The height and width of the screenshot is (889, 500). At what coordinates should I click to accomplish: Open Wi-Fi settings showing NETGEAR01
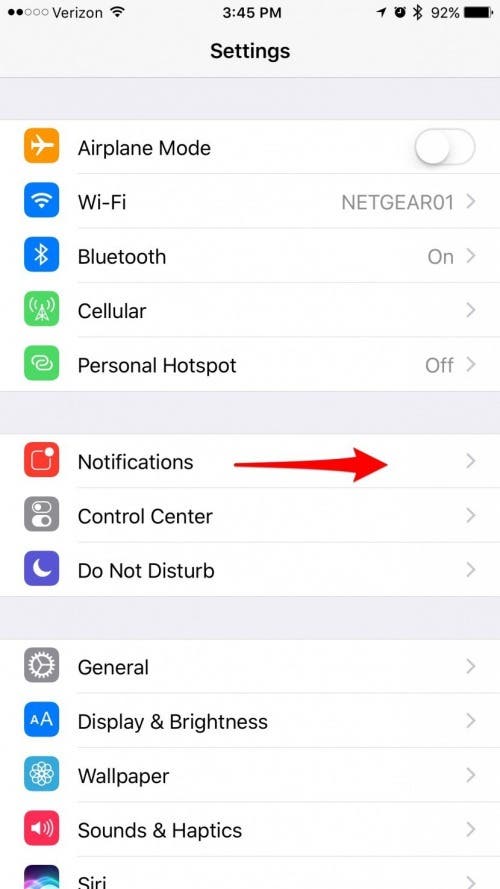[x=250, y=201]
